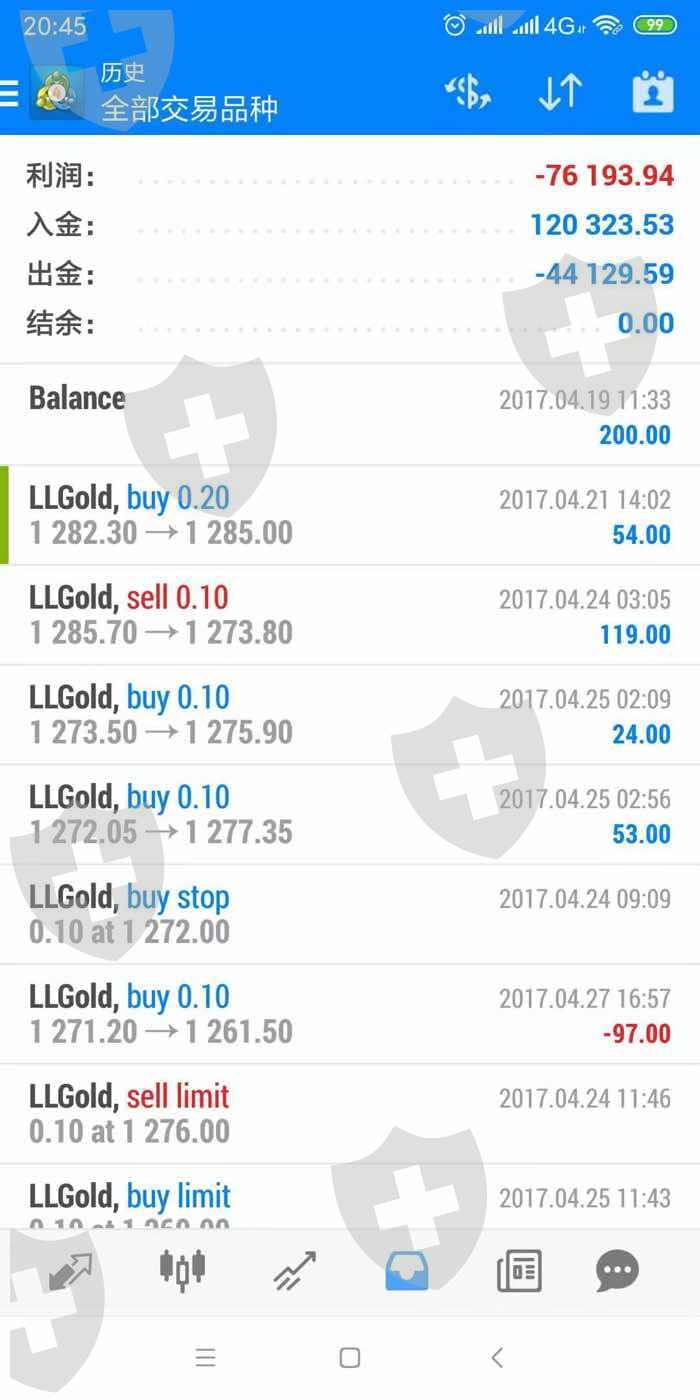Open the LLGold sell limit order
700x1400 pixels.
coord(350,1115)
